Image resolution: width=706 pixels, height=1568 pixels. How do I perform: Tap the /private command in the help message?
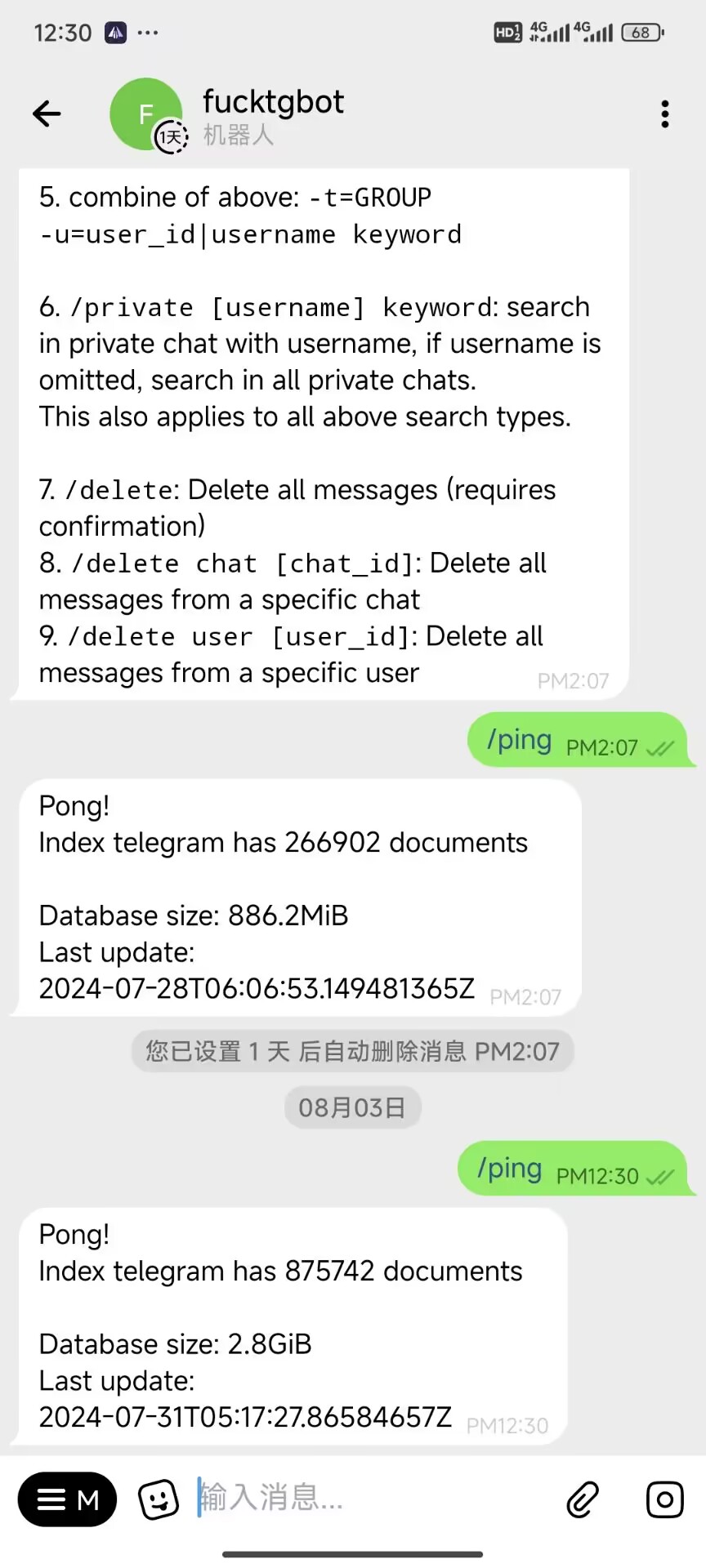click(x=132, y=308)
